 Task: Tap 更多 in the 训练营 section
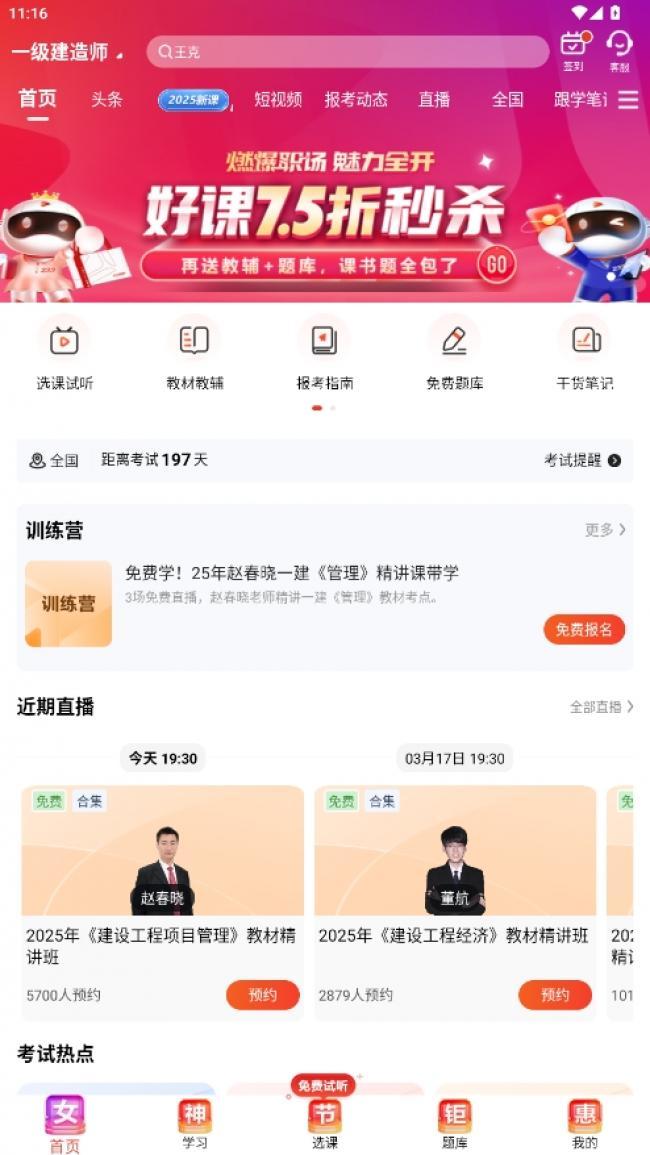(x=605, y=530)
